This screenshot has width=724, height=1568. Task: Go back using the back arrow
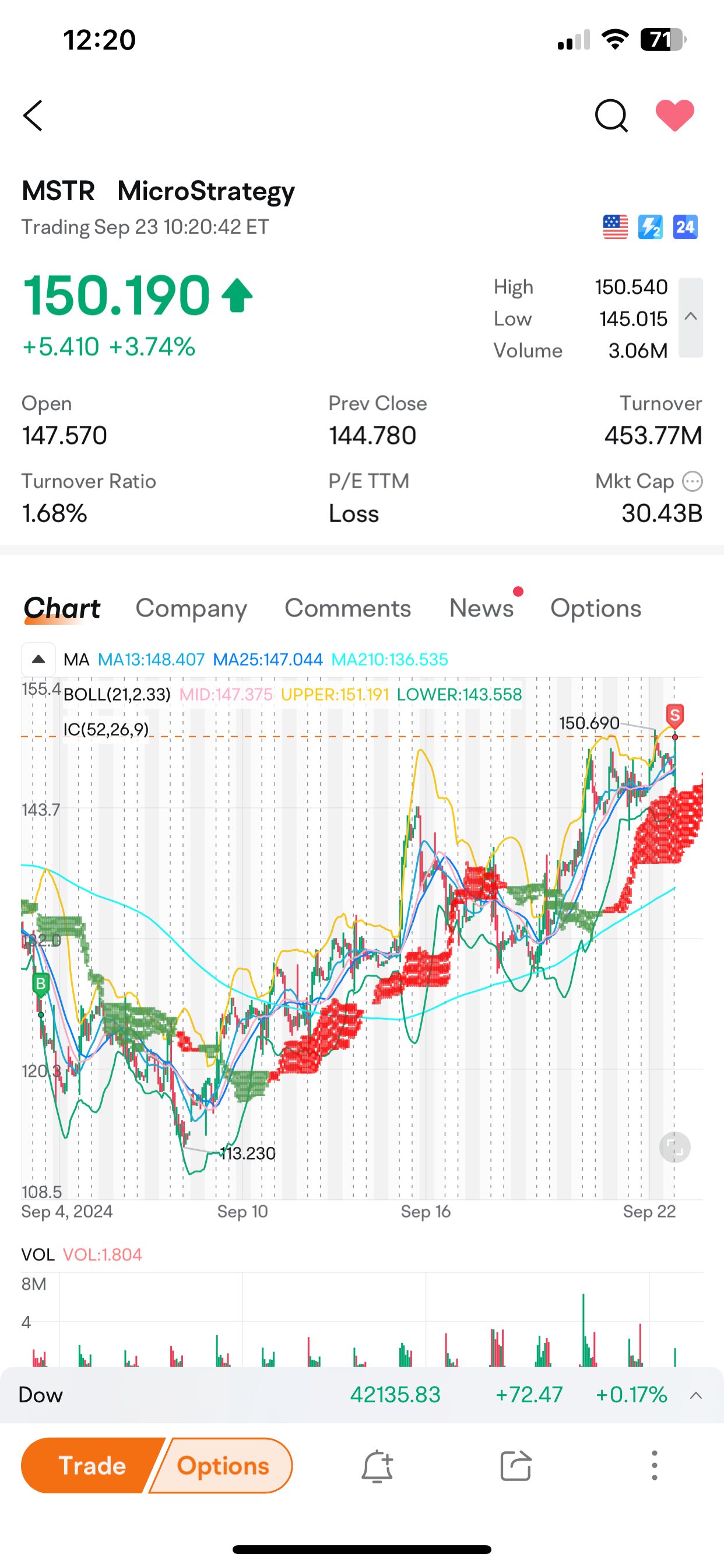(x=33, y=116)
